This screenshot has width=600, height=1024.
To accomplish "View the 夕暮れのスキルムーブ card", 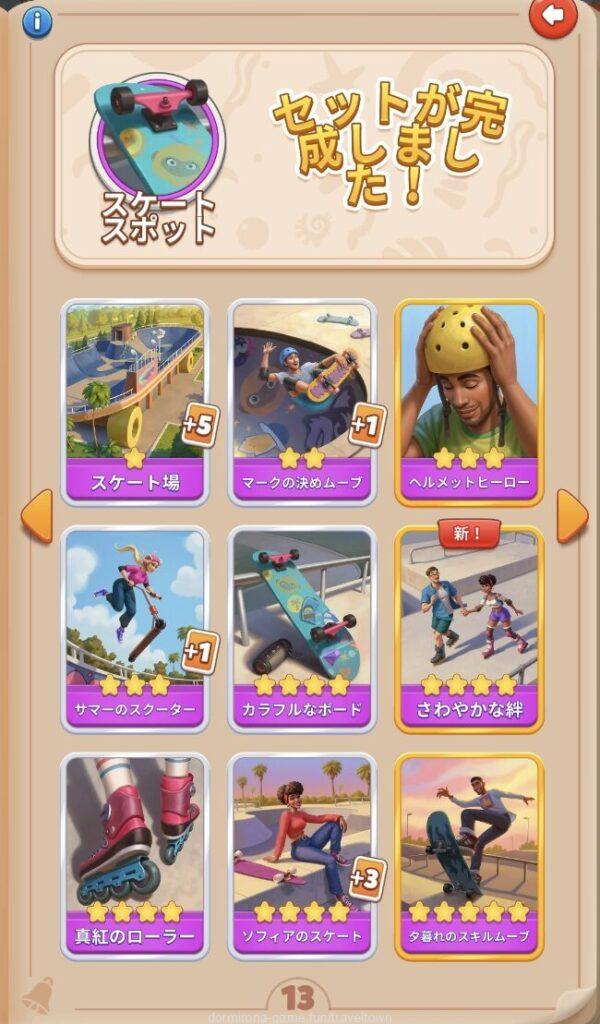I will point(469,855).
